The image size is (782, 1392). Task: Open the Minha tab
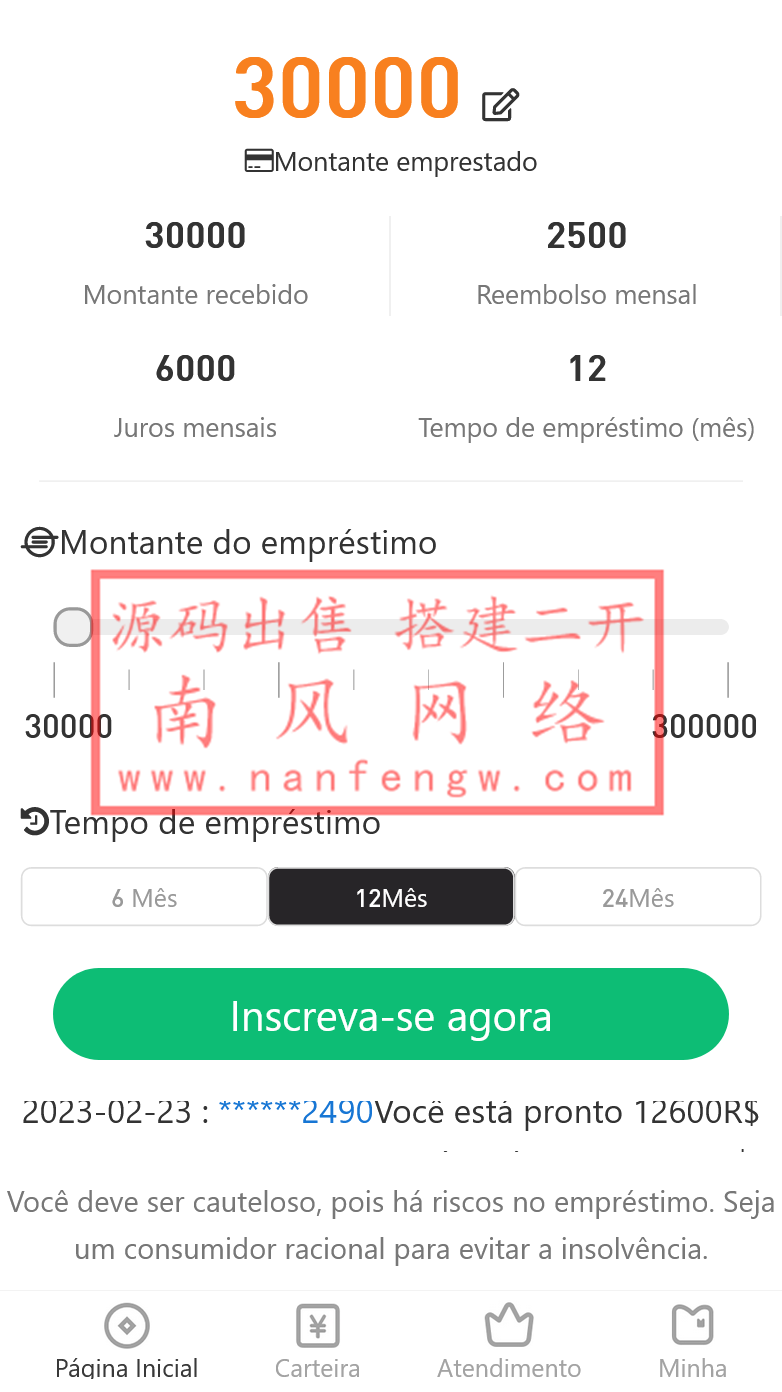(692, 1342)
